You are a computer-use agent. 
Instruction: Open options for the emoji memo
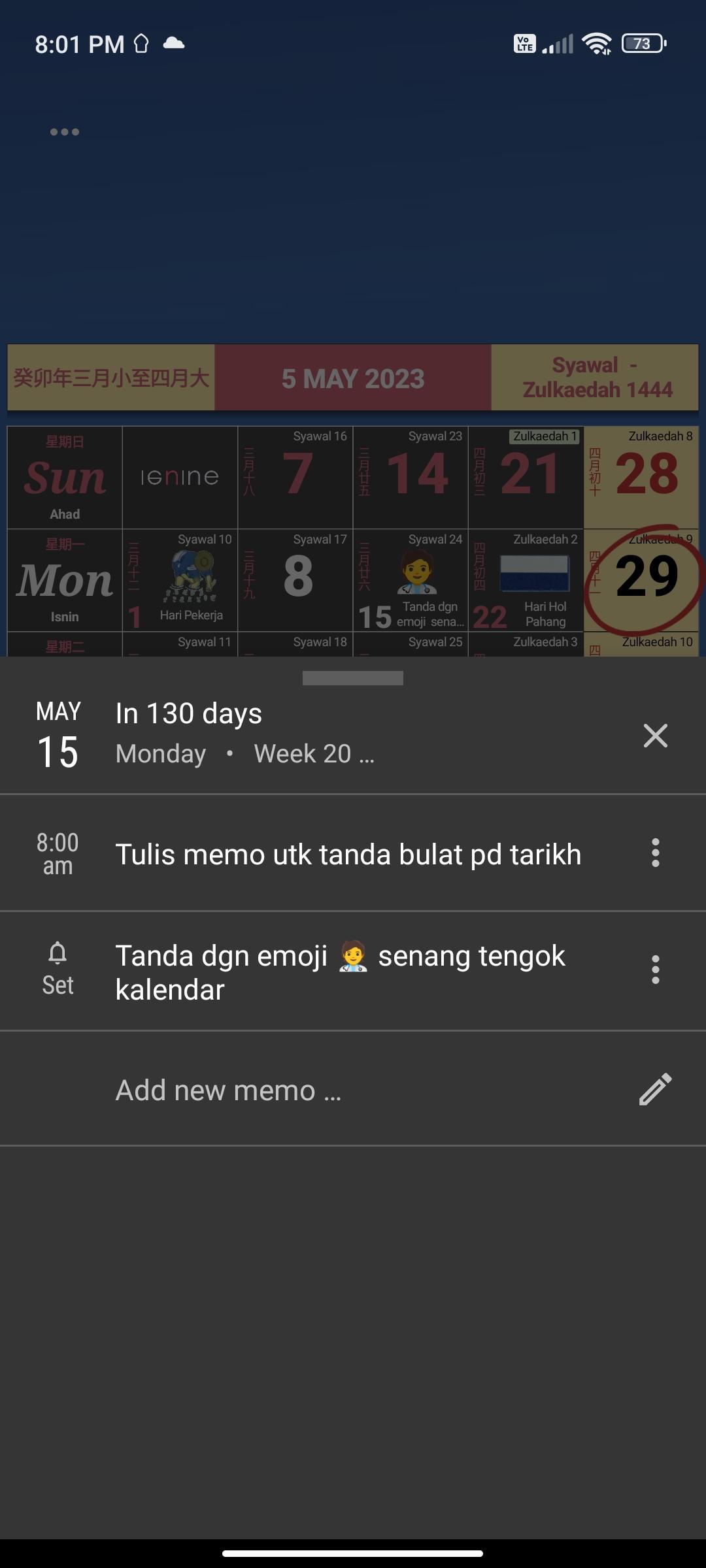coord(655,970)
